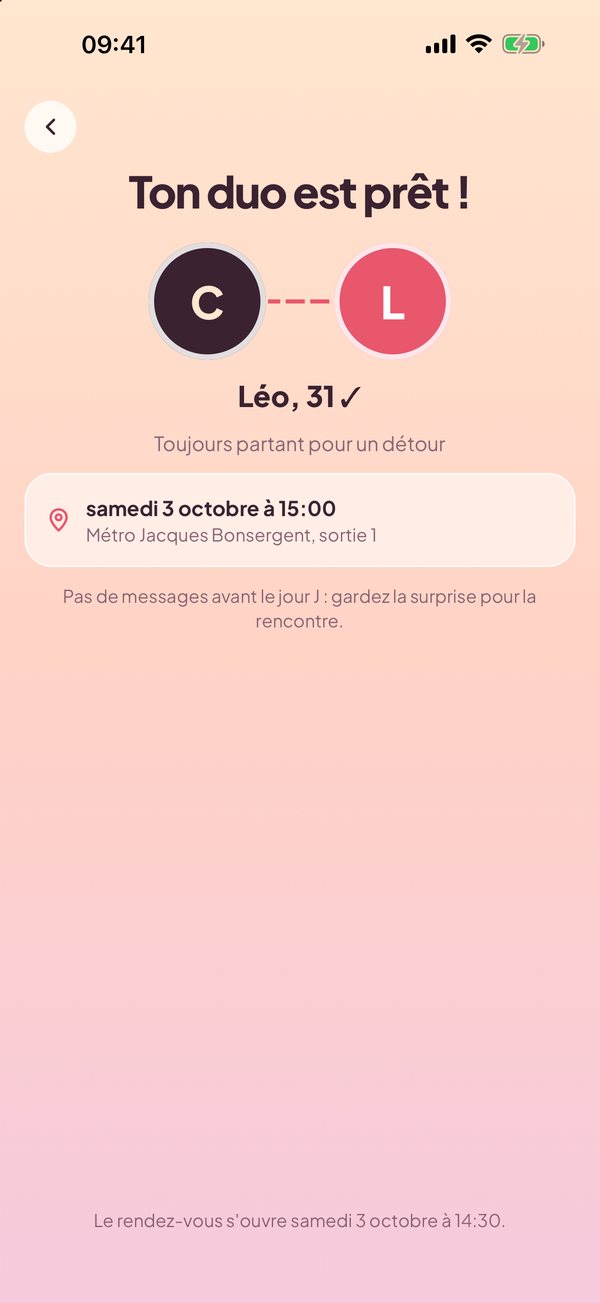View Léo's profile via the L avatar
Image resolution: width=600 pixels, height=1303 pixels.
[x=392, y=302]
